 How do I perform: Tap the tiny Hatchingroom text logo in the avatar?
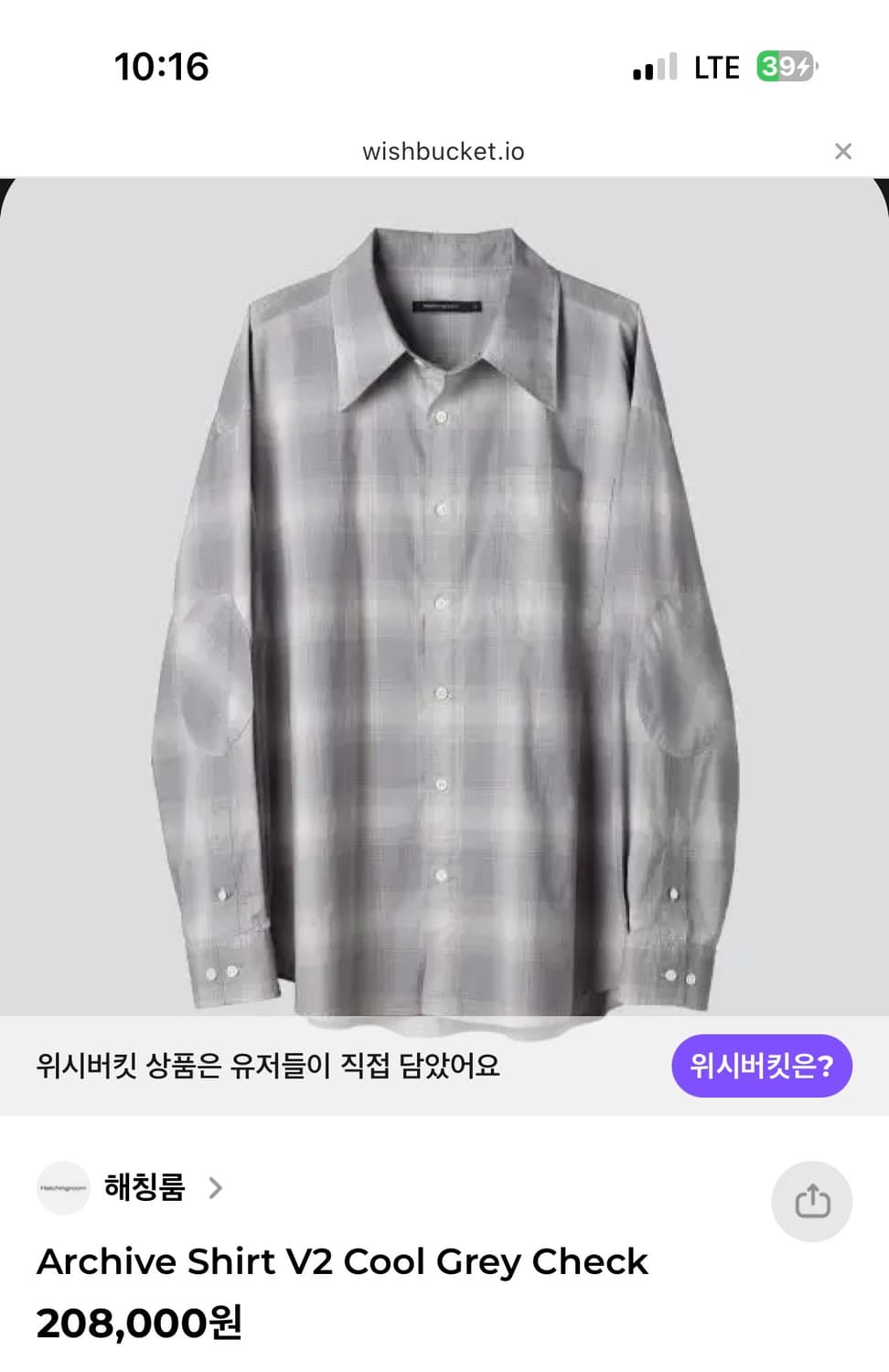point(63,1188)
